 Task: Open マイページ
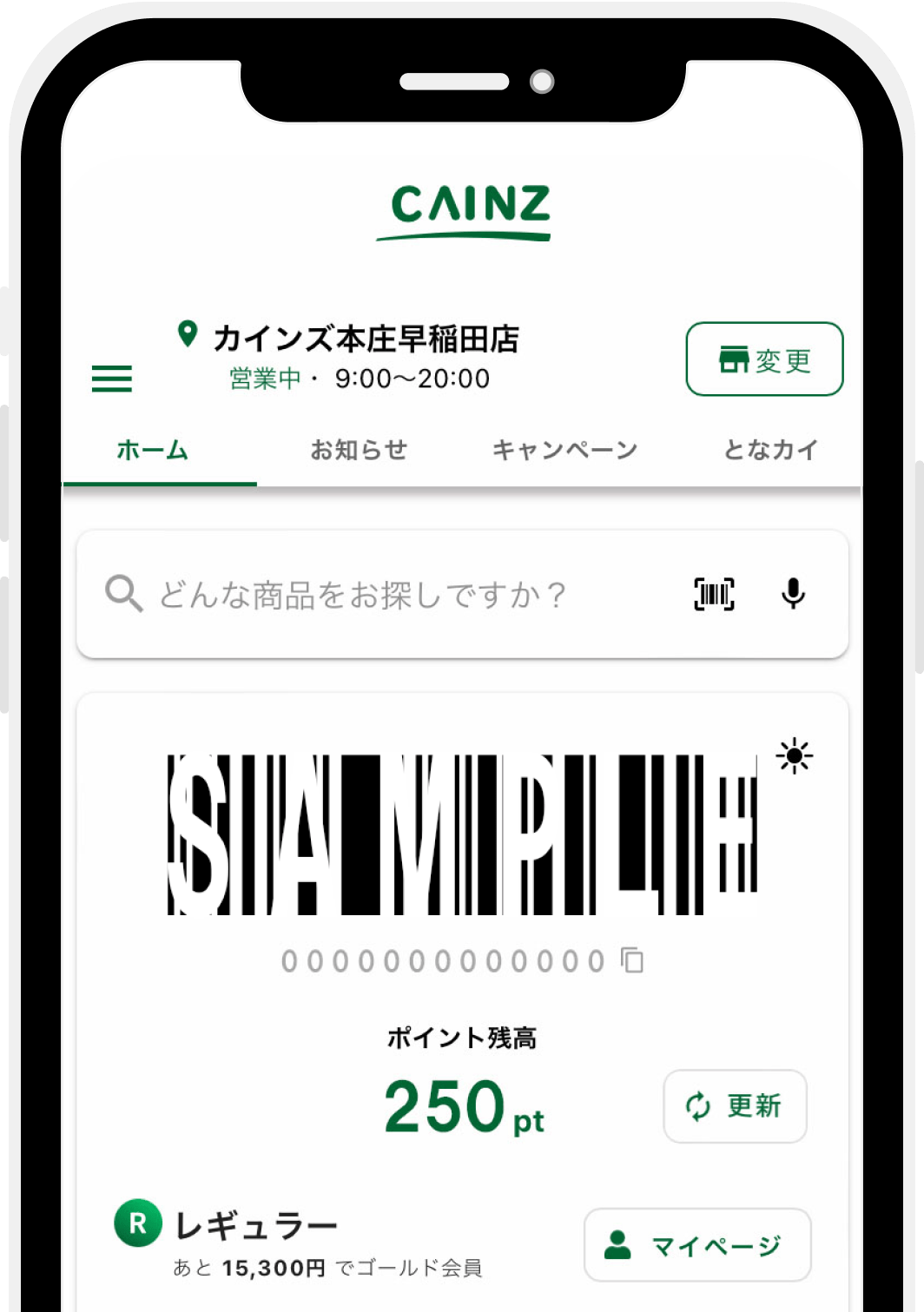[697, 1245]
